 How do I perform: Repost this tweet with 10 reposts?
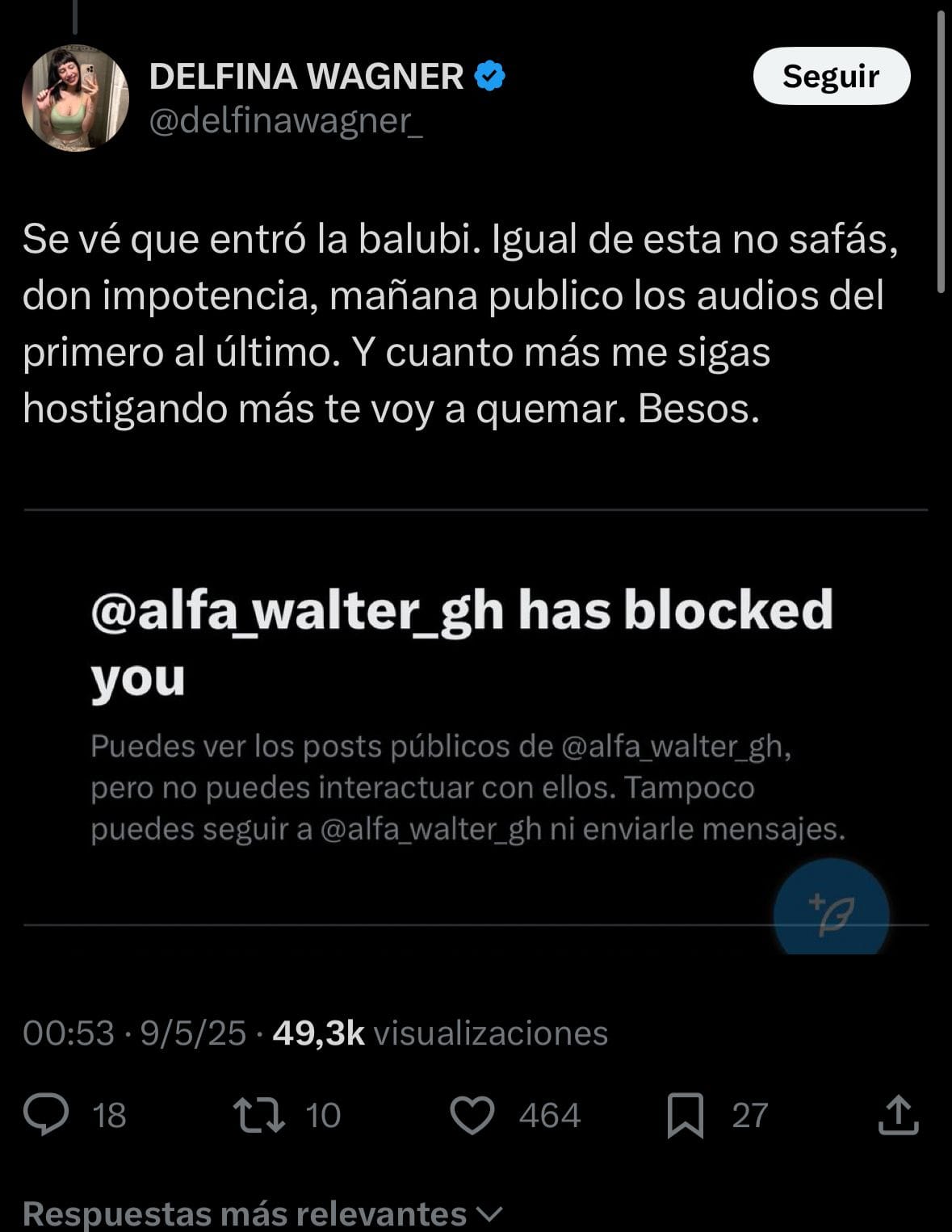(259, 1115)
